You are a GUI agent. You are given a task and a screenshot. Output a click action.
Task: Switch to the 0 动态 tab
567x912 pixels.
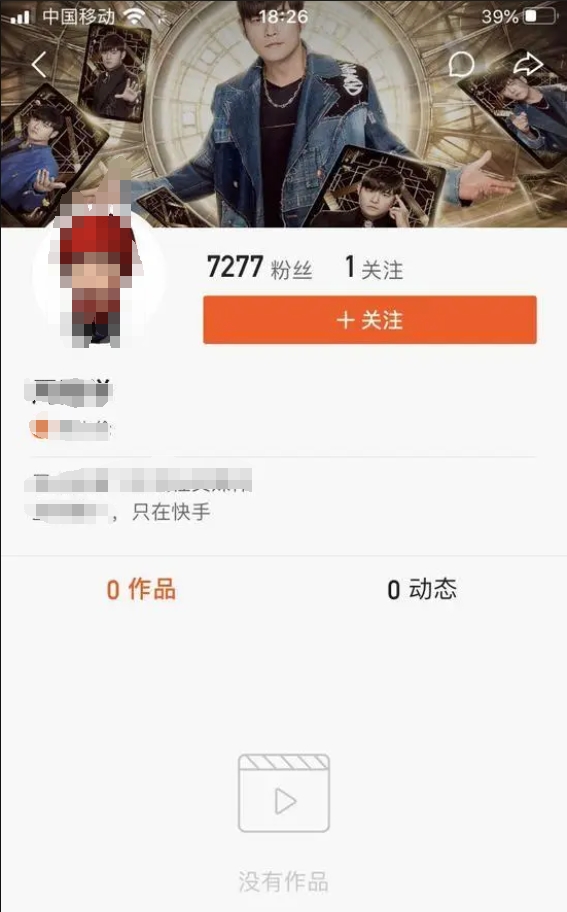point(422,589)
